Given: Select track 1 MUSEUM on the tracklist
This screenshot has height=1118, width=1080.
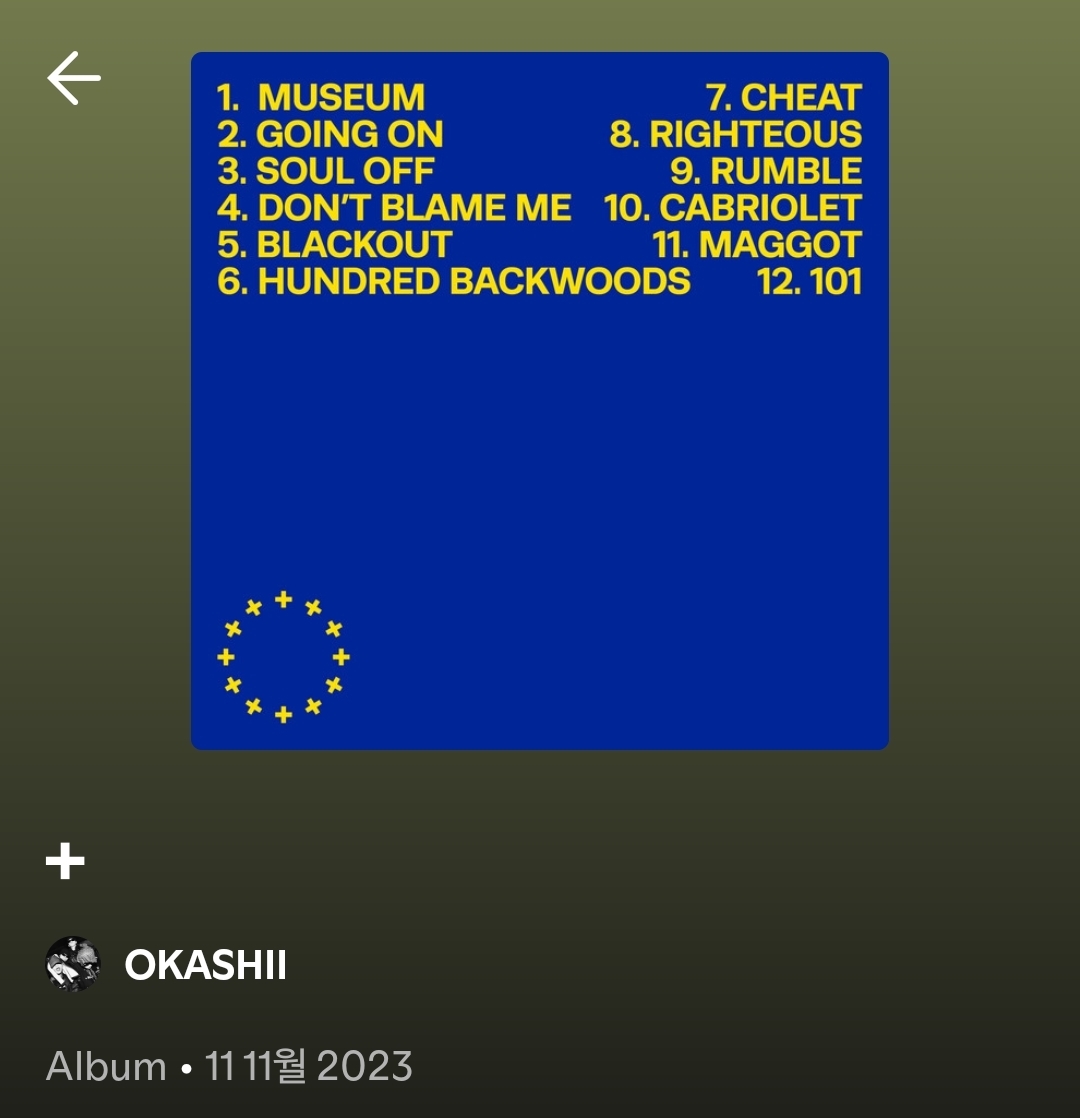Looking at the screenshot, I should [325, 97].
